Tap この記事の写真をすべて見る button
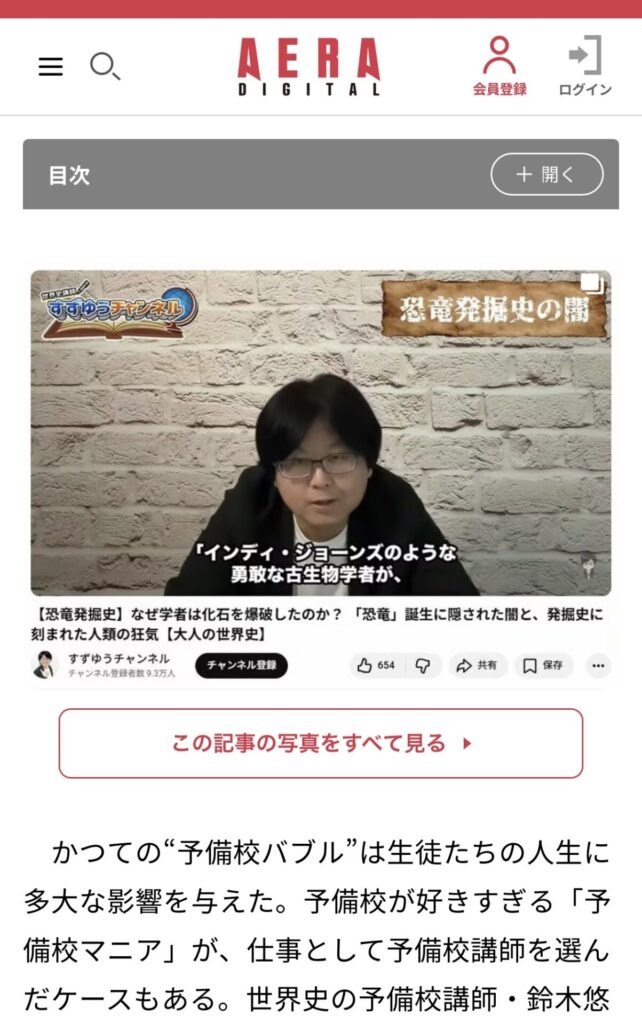 coord(320,743)
